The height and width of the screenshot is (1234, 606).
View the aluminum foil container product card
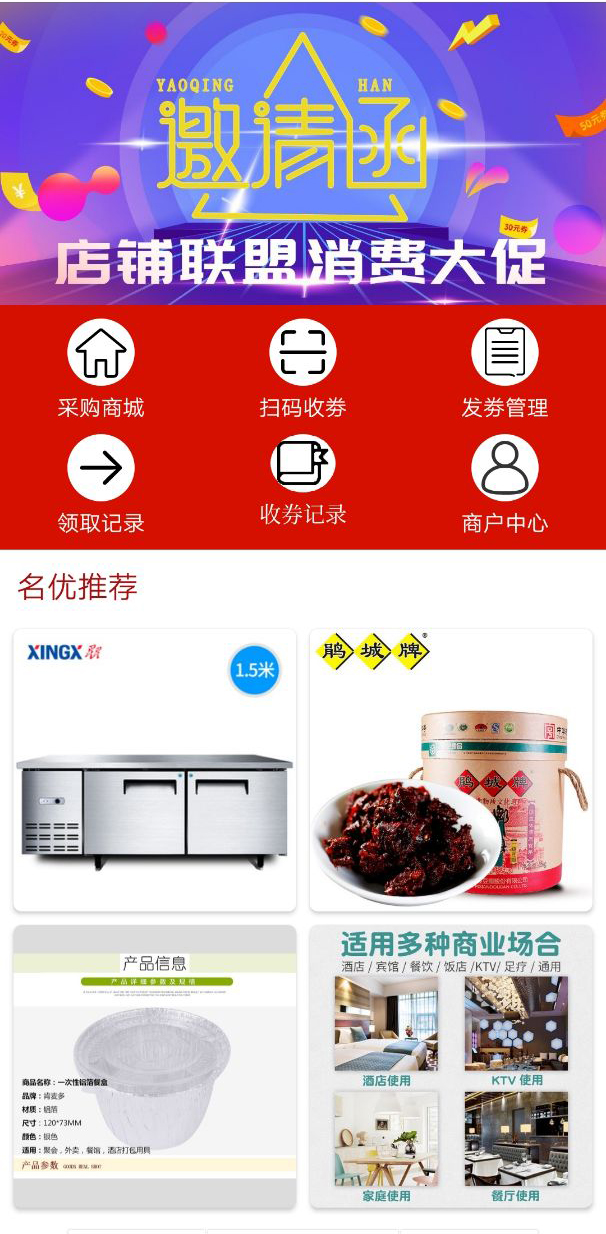tap(155, 1067)
